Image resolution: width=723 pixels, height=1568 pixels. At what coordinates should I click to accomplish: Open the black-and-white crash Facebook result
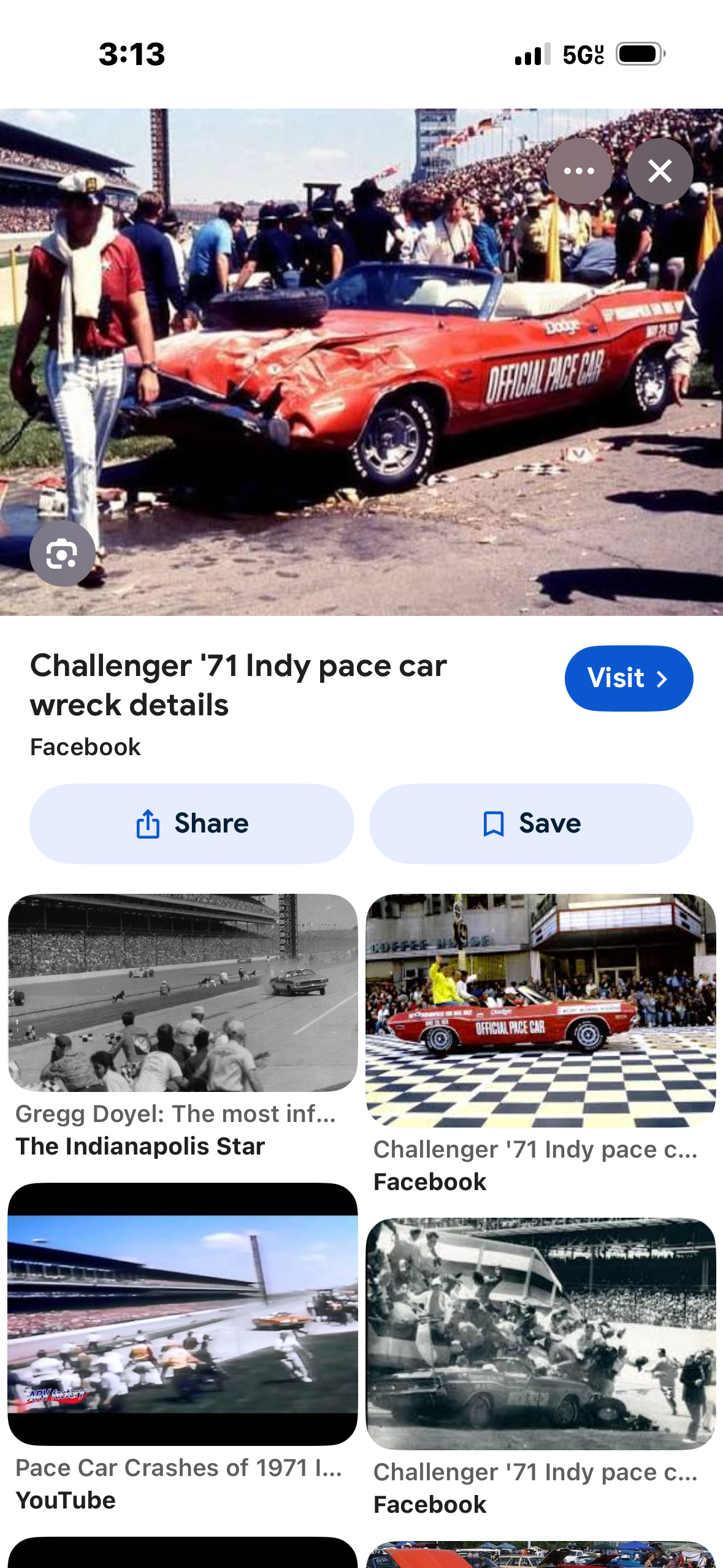tap(540, 1334)
